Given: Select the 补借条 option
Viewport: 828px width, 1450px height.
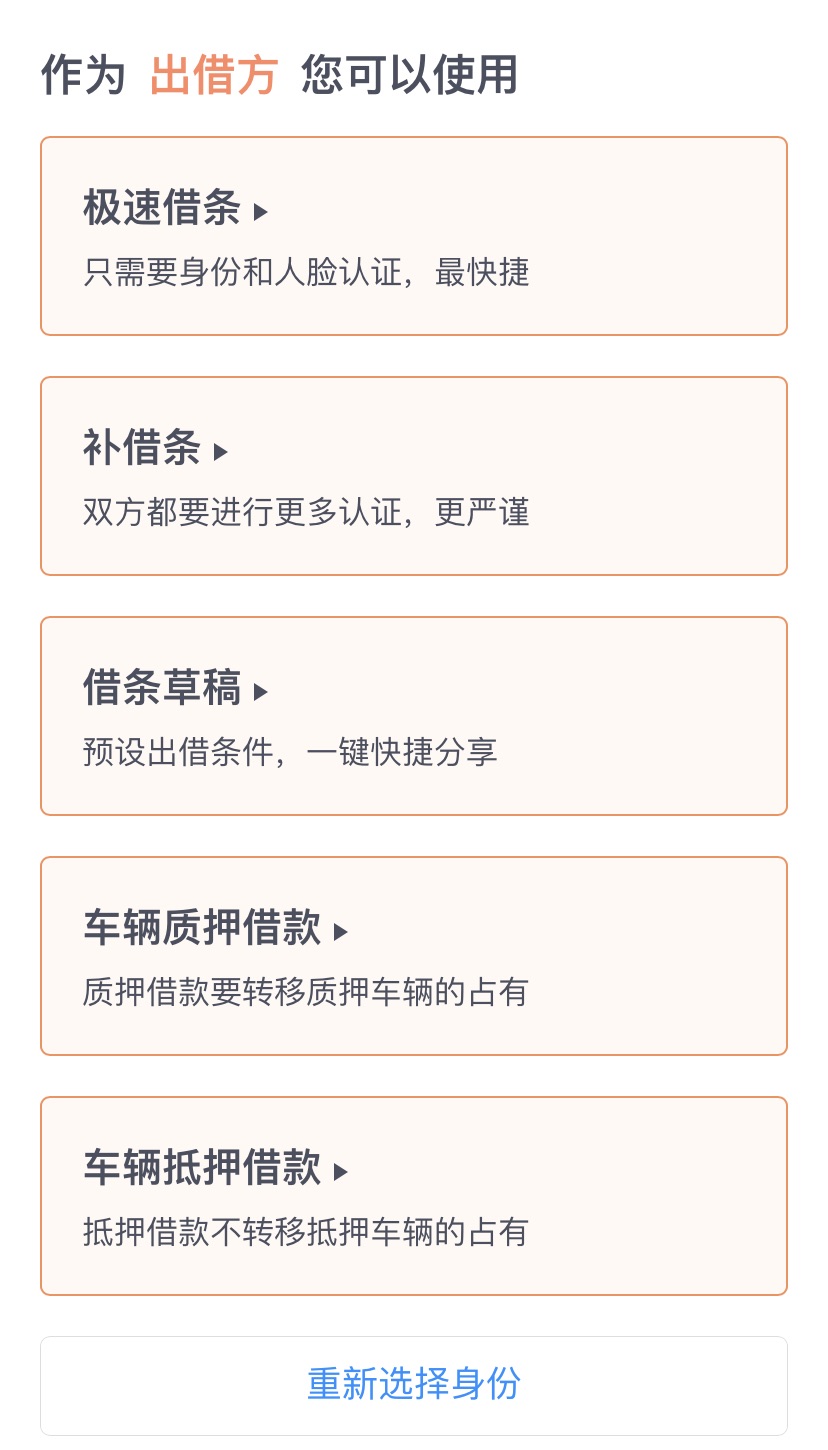Looking at the screenshot, I should pyautogui.click(x=414, y=476).
